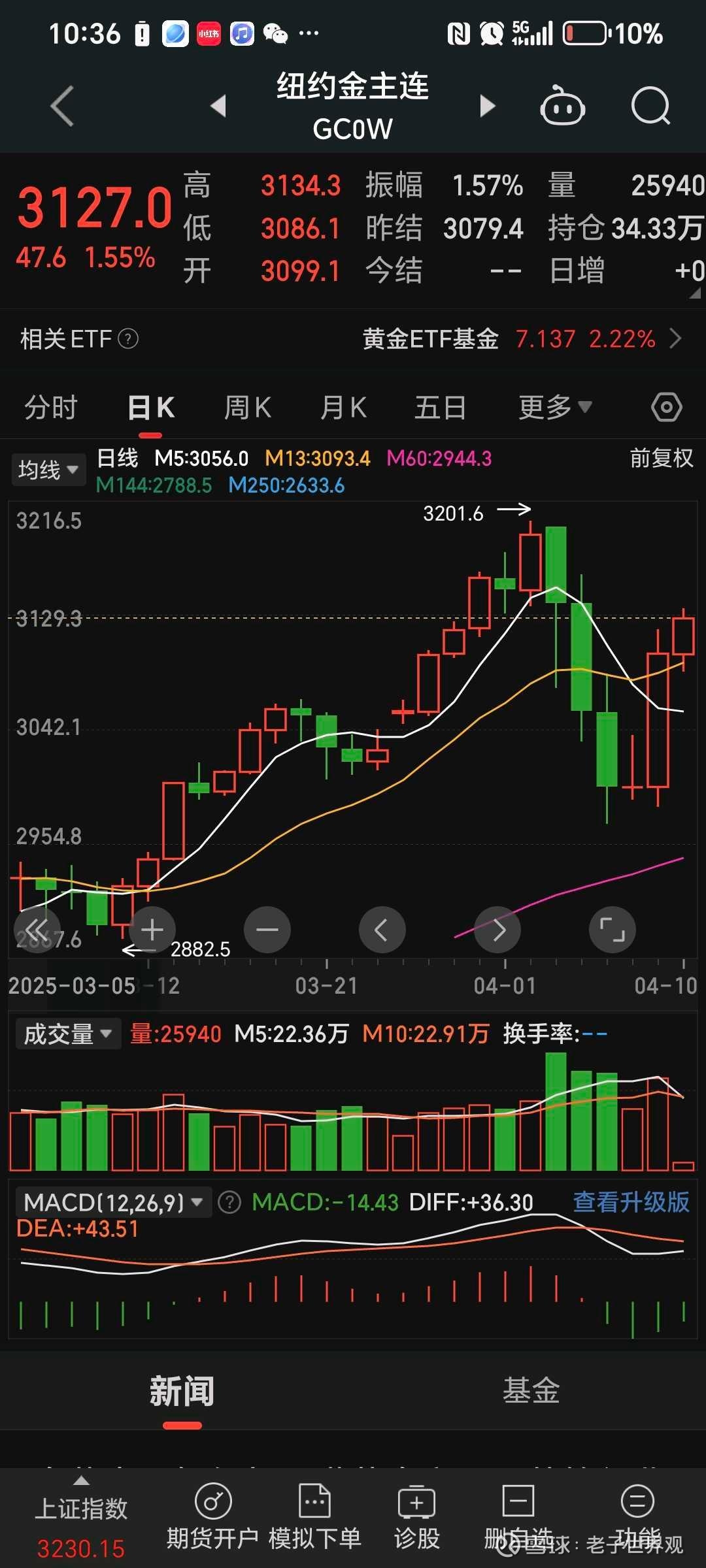Image resolution: width=706 pixels, height=1568 pixels.
Task: Zoom into the chart with plus icon
Action: [x=152, y=930]
